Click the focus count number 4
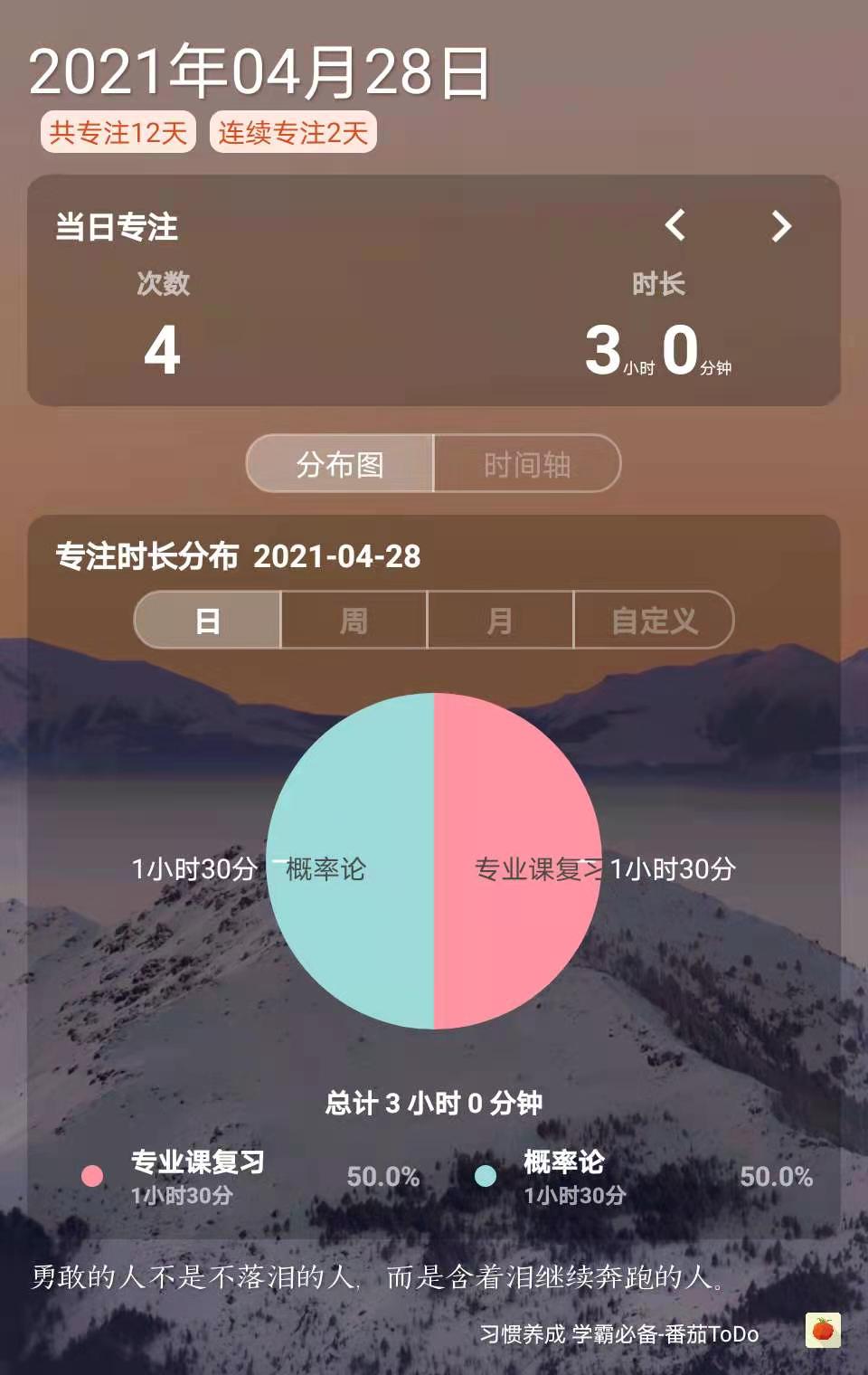The width and height of the screenshot is (868, 1375). [x=158, y=353]
